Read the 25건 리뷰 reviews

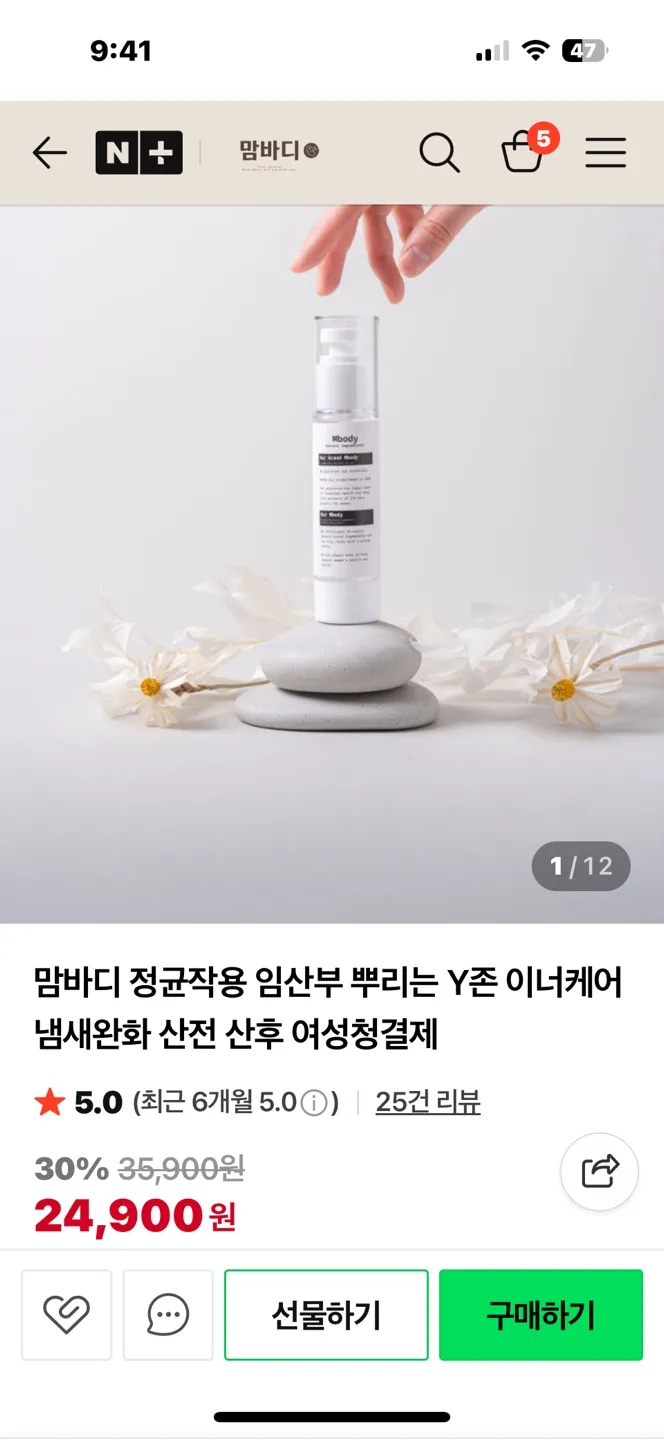tap(428, 1102)
